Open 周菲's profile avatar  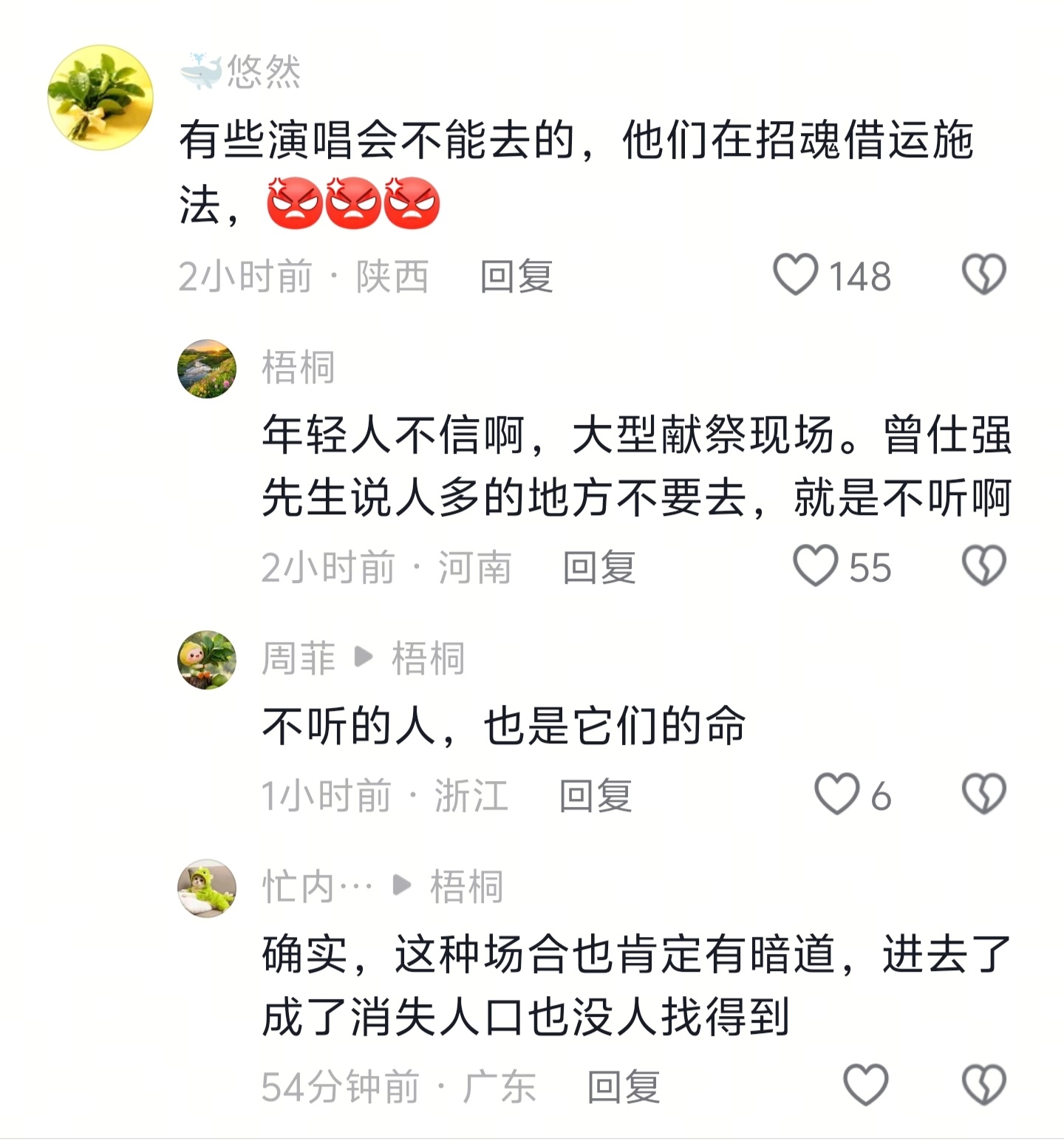207,659
